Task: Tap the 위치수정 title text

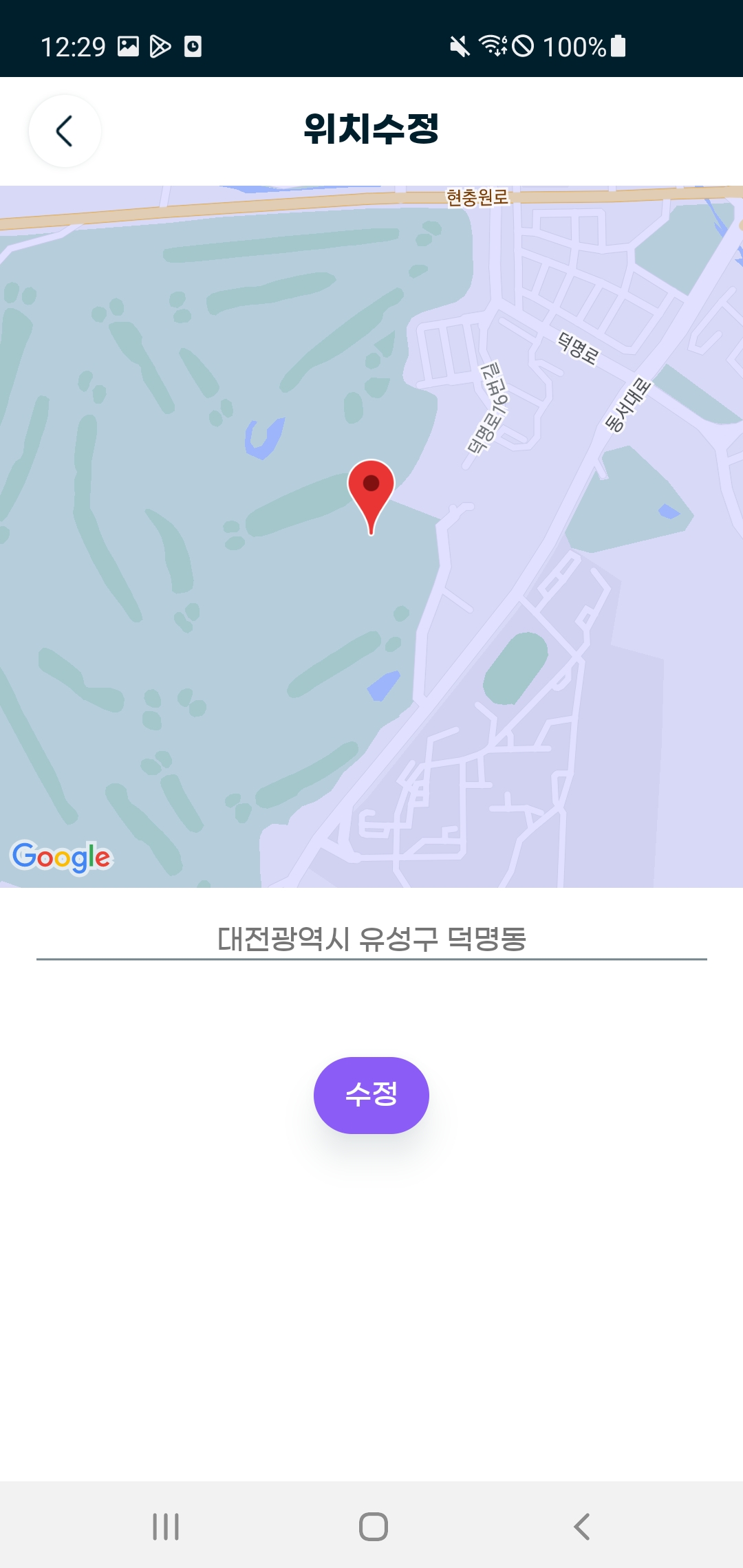Action: 371,131
